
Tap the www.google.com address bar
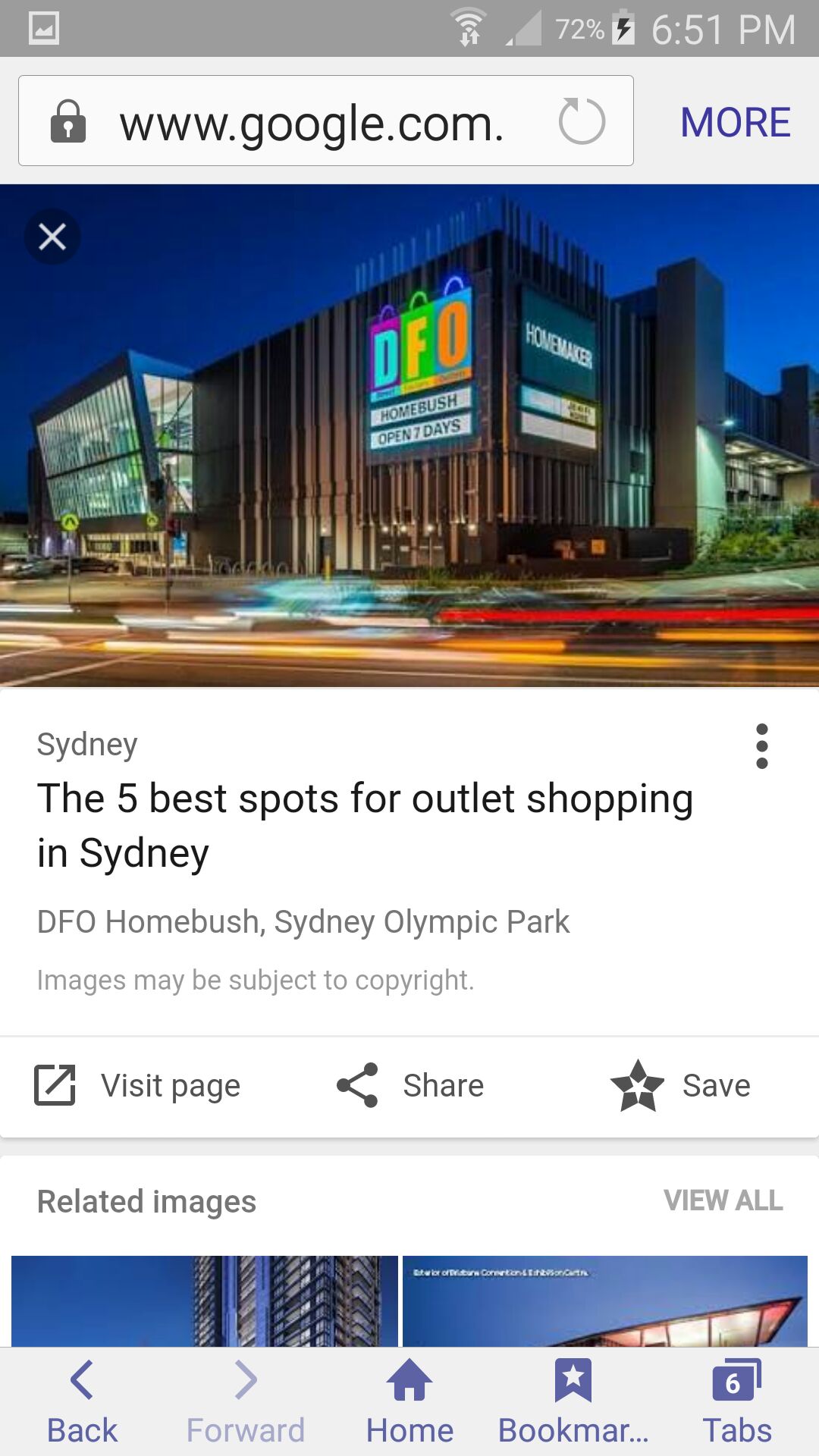(311, 122)
